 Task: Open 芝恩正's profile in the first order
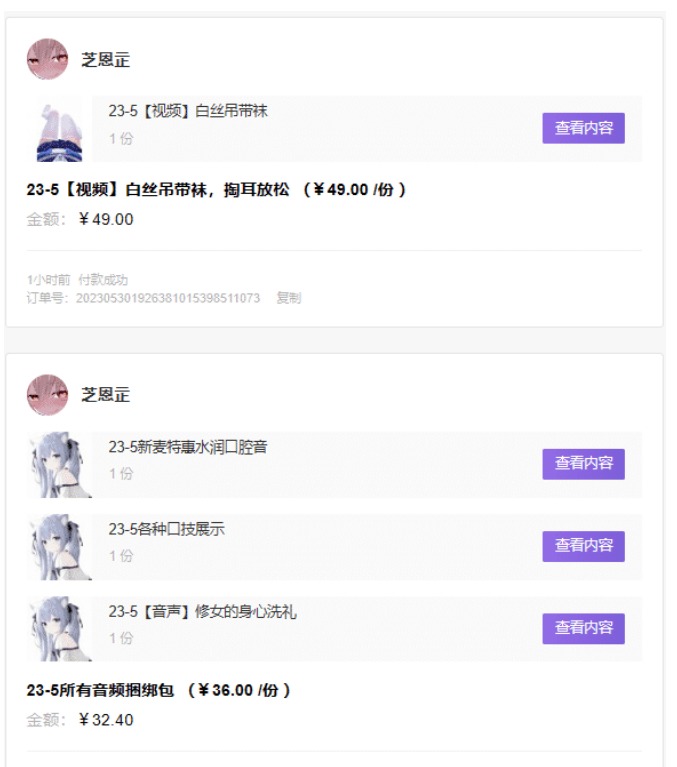pos(105,60)
